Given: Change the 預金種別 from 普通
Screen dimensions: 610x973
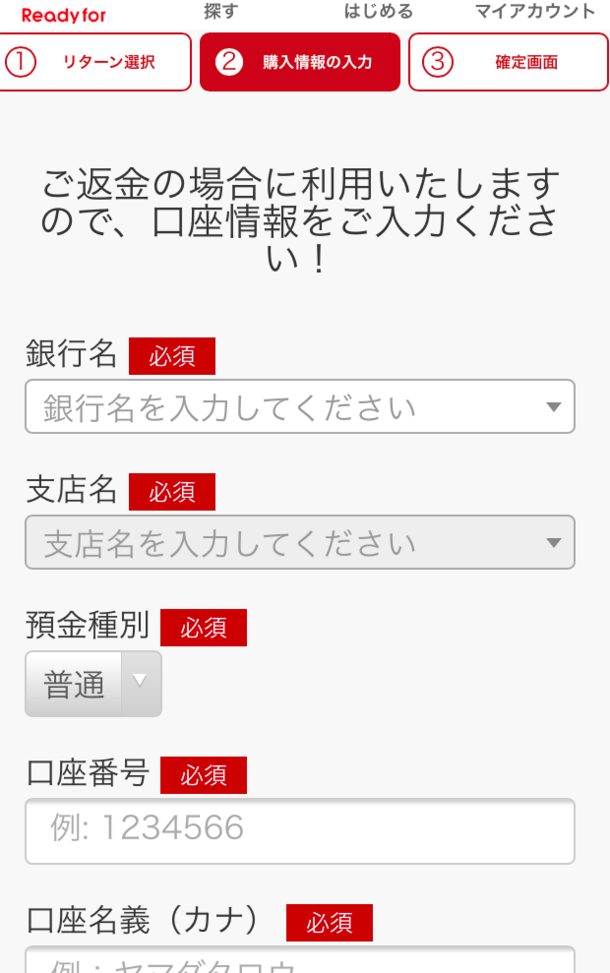Looking at the screenshot, I should [x=93, y=684].
